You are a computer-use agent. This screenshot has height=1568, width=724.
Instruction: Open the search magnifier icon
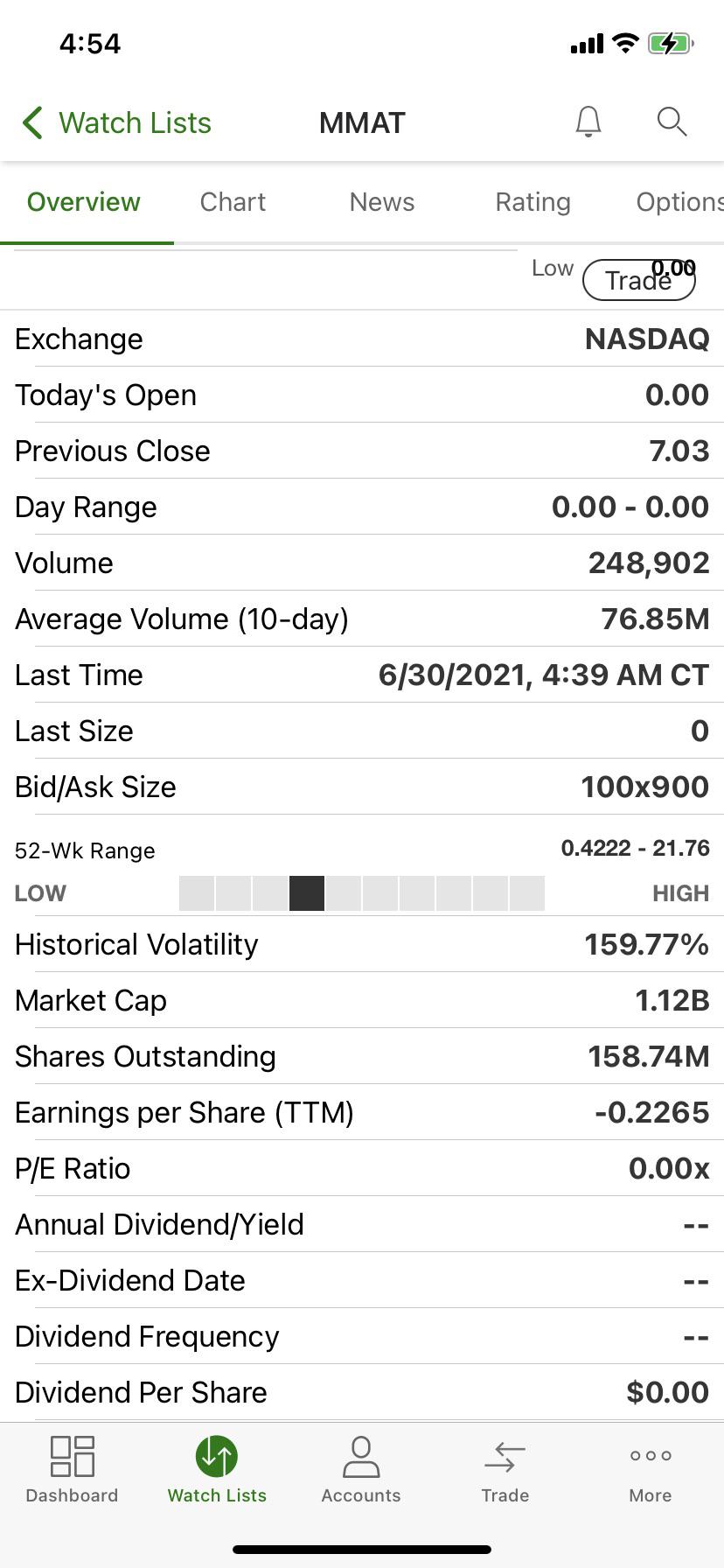tap(671, 122)
